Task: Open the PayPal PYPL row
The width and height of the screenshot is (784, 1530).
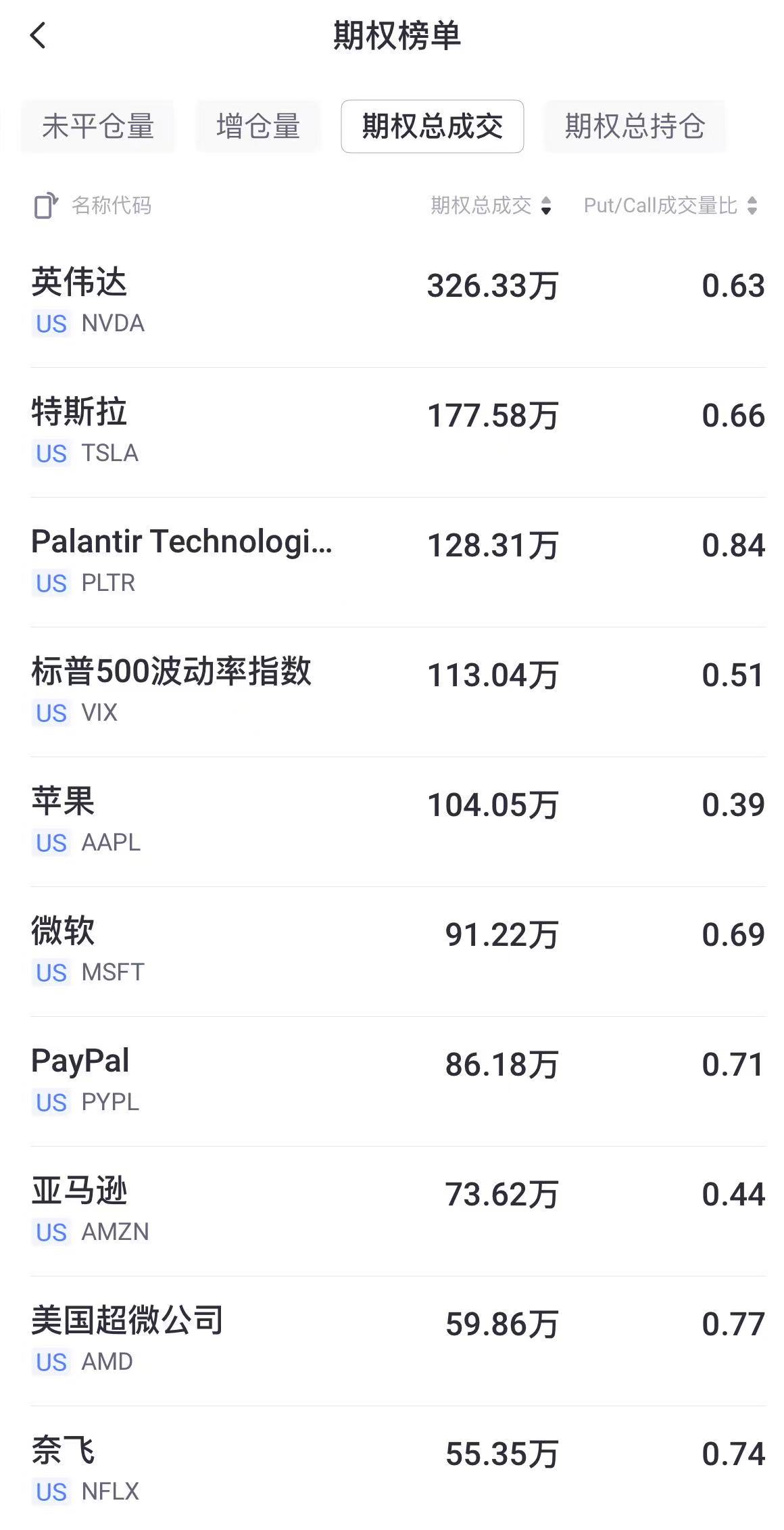Action: pyautogui.click(x=392, y=1080)
